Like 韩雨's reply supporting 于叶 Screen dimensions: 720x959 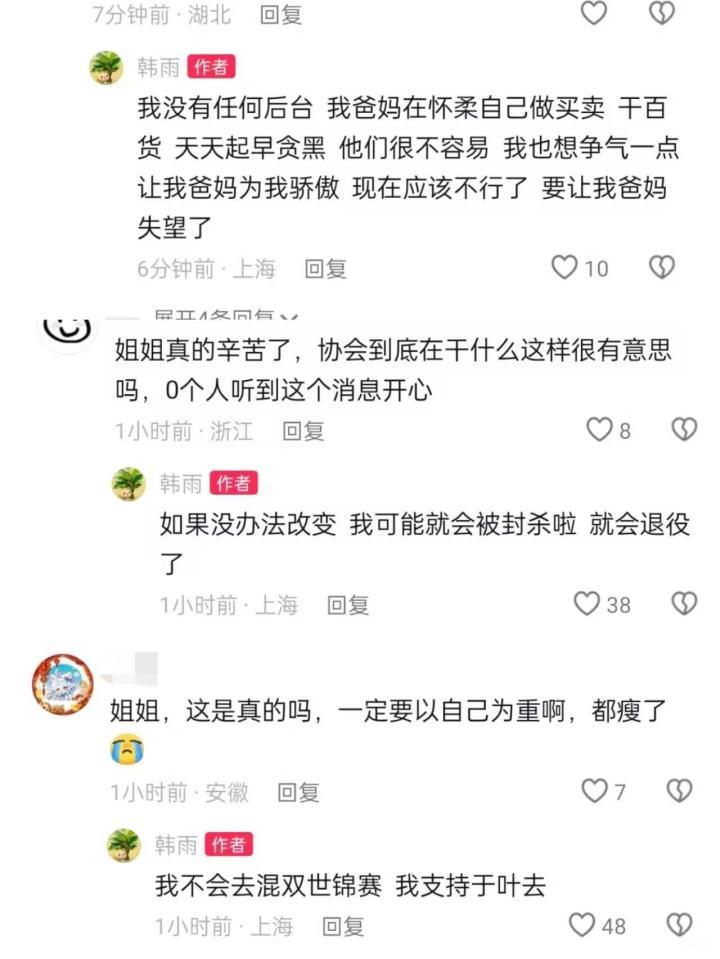click(x=582, y=925)
